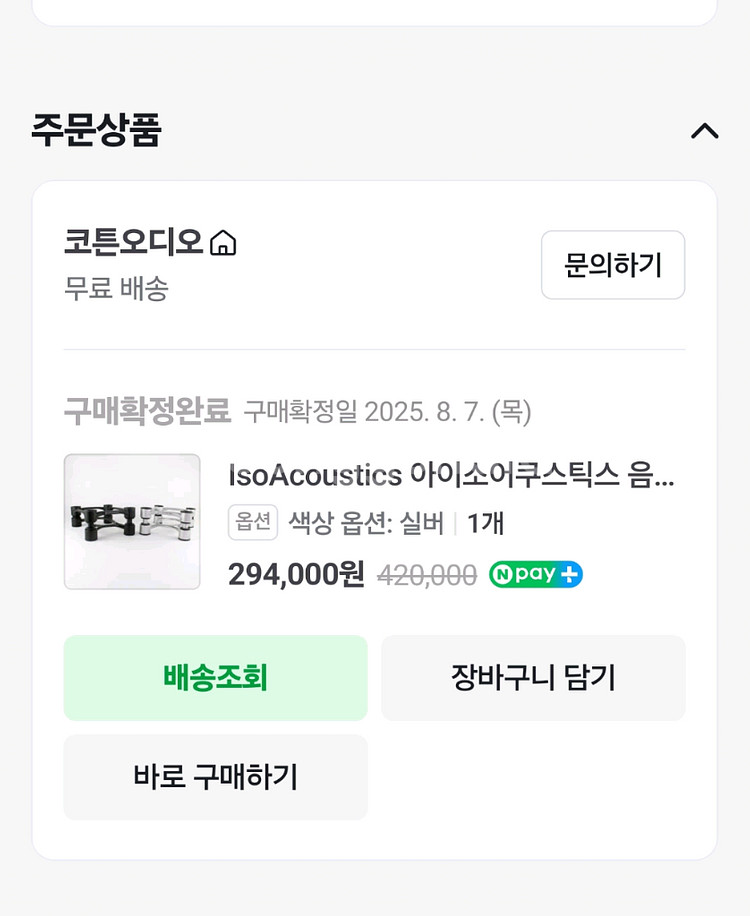Collapse the 주문상품 section with the chevron

point(705,131)
